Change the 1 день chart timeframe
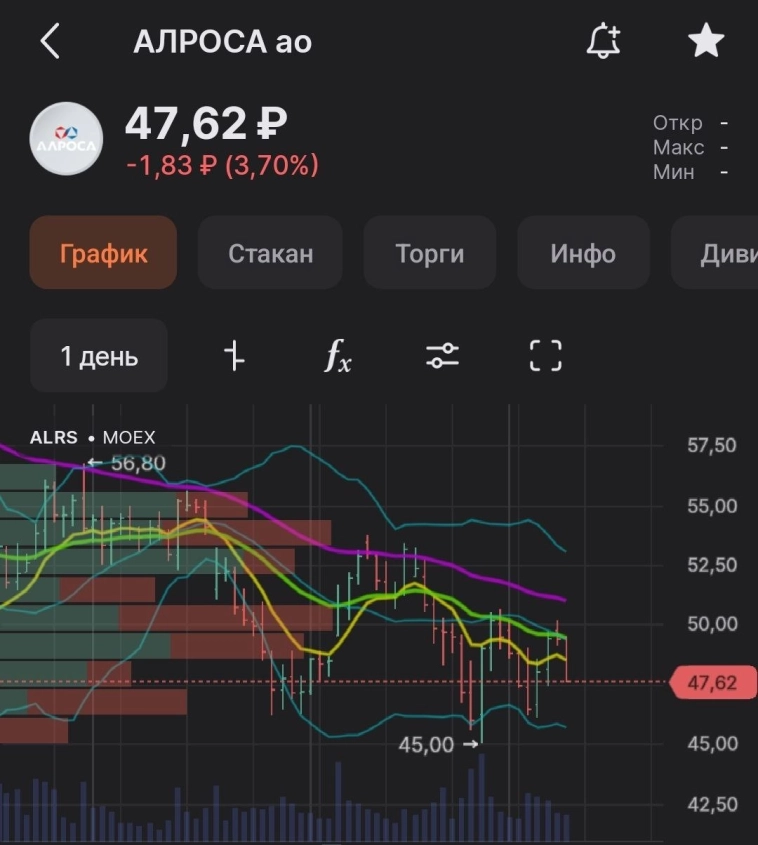This screenshot has height=845, width=758. pos(99,356)
